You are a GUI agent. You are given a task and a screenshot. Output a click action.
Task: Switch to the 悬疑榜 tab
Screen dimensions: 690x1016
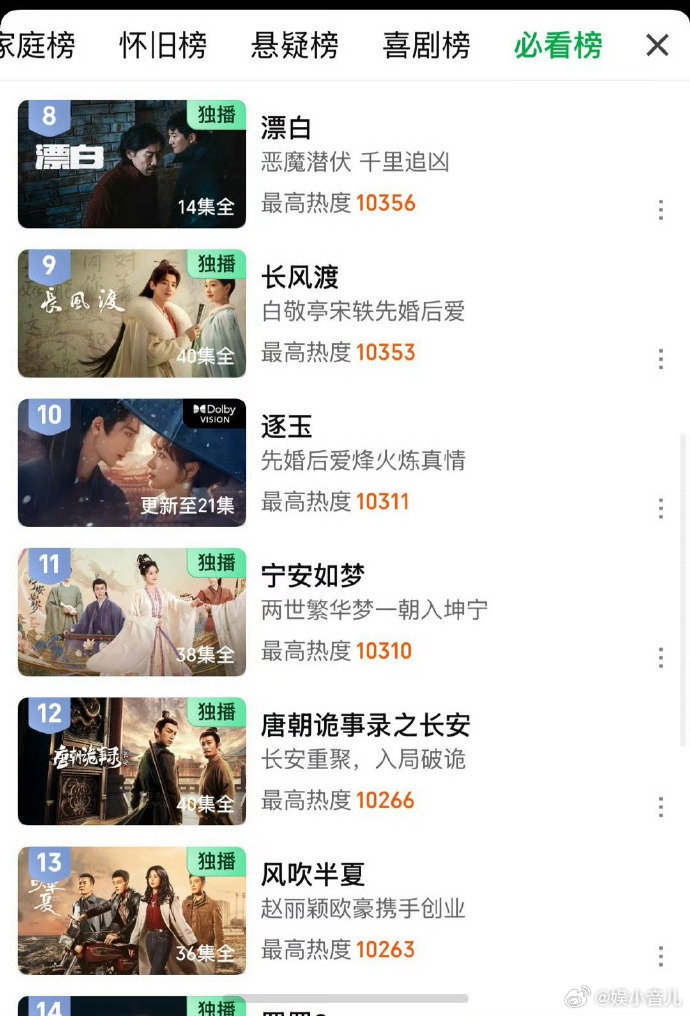click(295, 45)
